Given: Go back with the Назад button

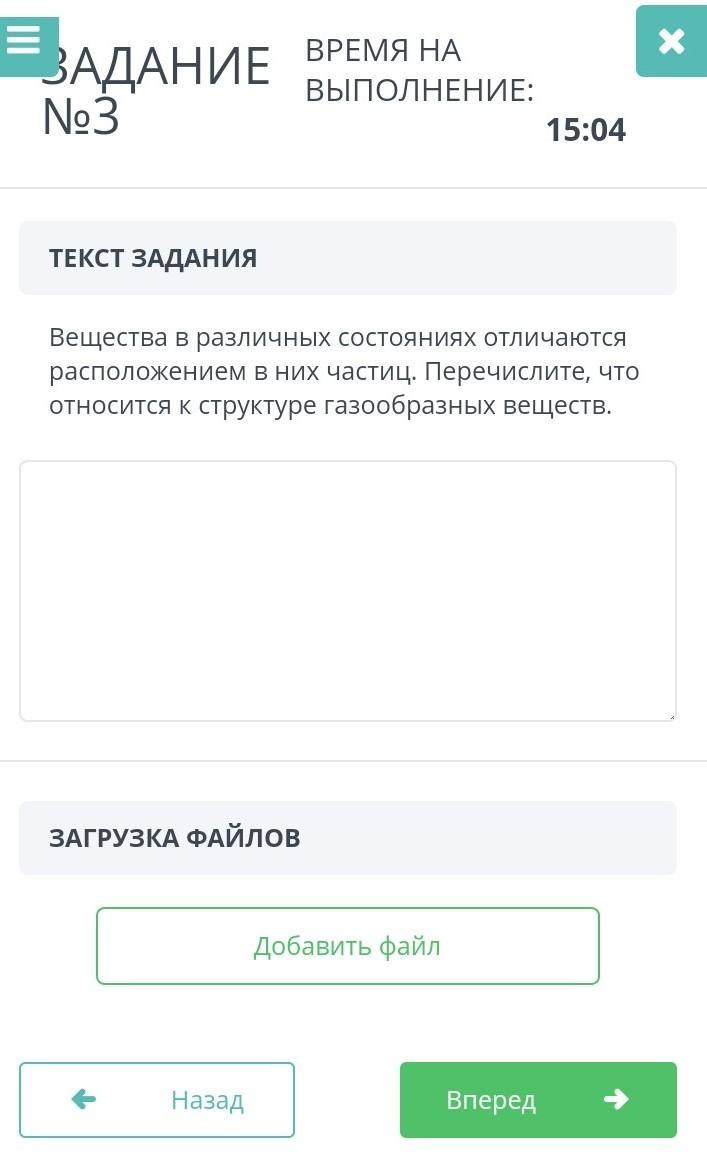Looking at the screenshot, I should (x=157, y=1099).
